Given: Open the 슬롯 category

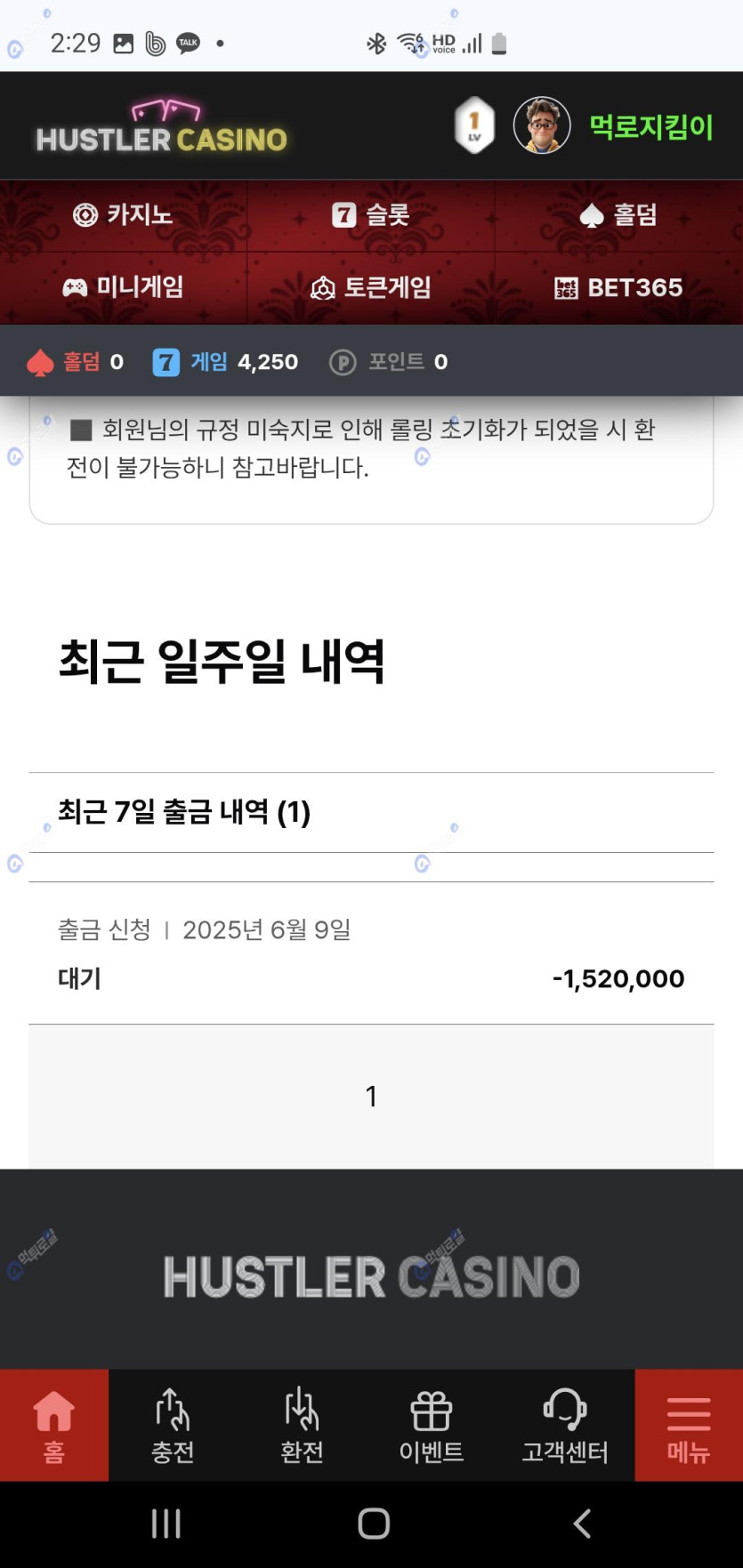Looking at the screenshot, I should (x=370, y=215).
